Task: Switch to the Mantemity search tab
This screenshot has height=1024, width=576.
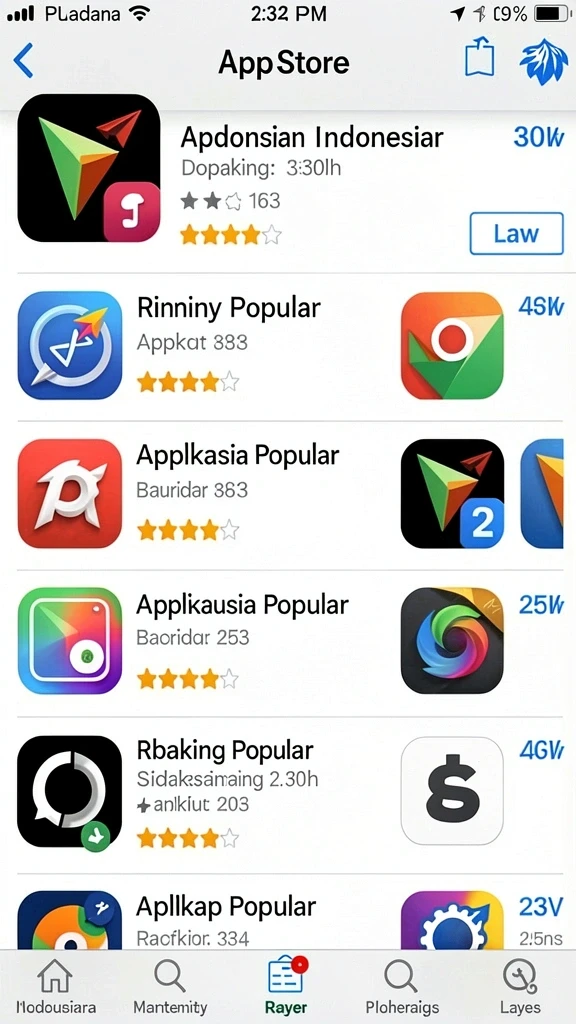Action: pyautogui.click(x=170, y=987)
